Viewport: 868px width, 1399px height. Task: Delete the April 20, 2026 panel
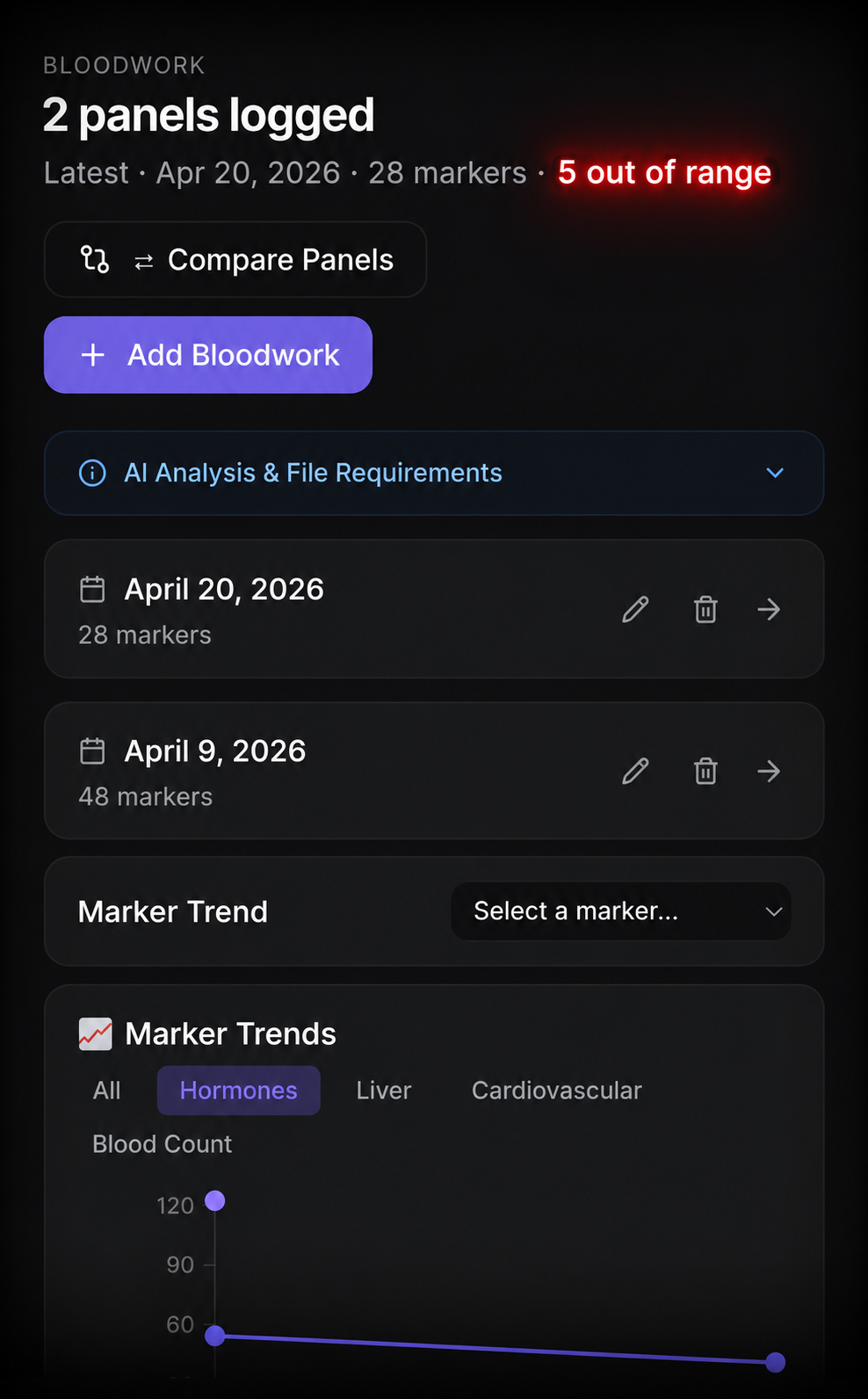705,609
